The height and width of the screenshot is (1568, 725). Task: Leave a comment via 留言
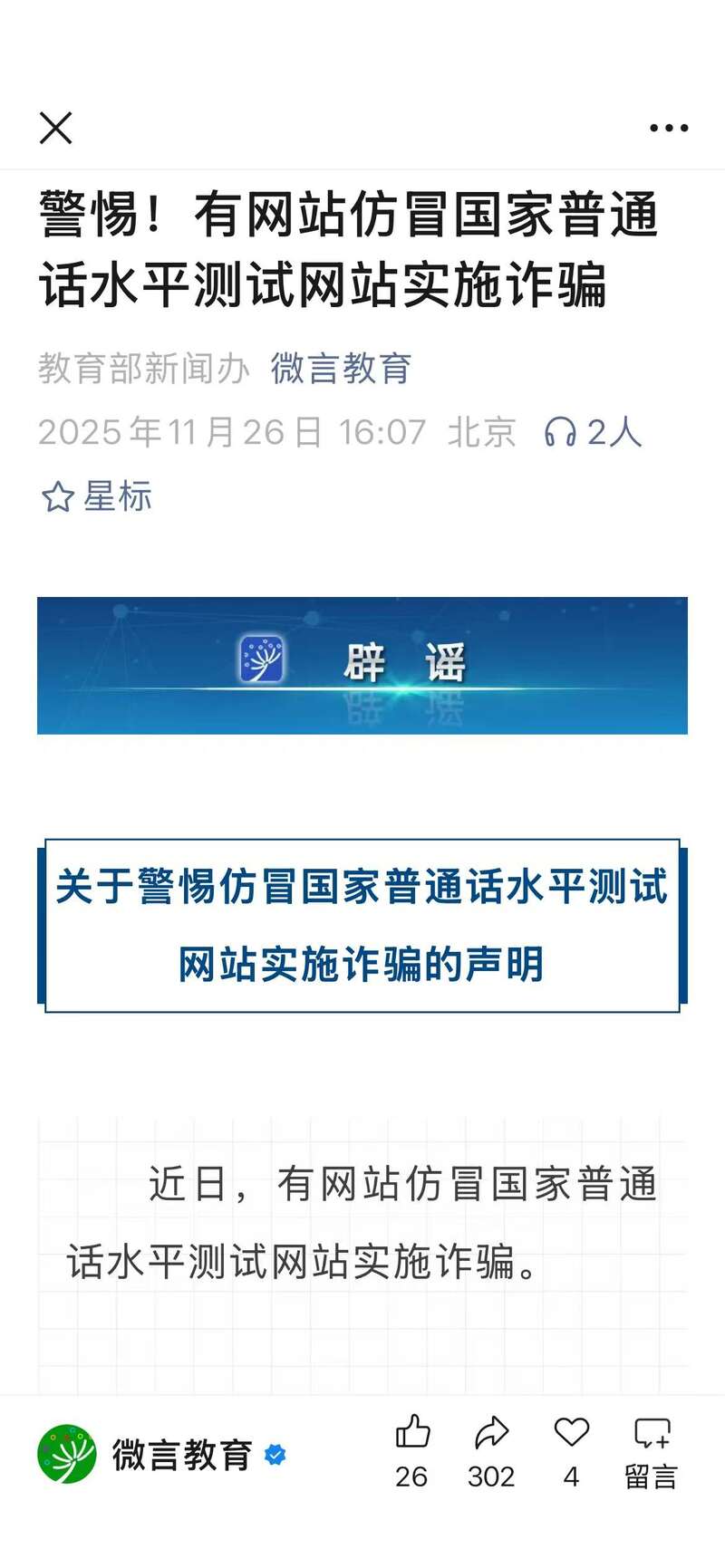coord(651,1449)
